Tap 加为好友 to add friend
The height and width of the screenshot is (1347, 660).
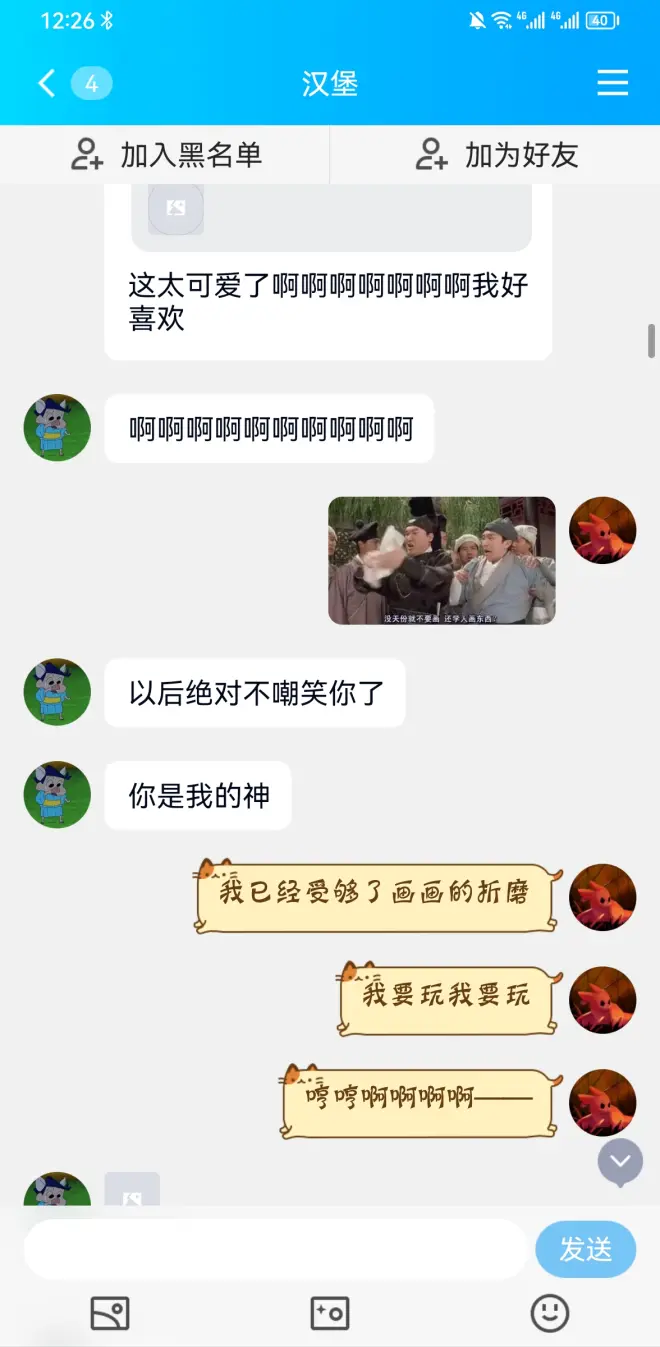click(496, 155)
